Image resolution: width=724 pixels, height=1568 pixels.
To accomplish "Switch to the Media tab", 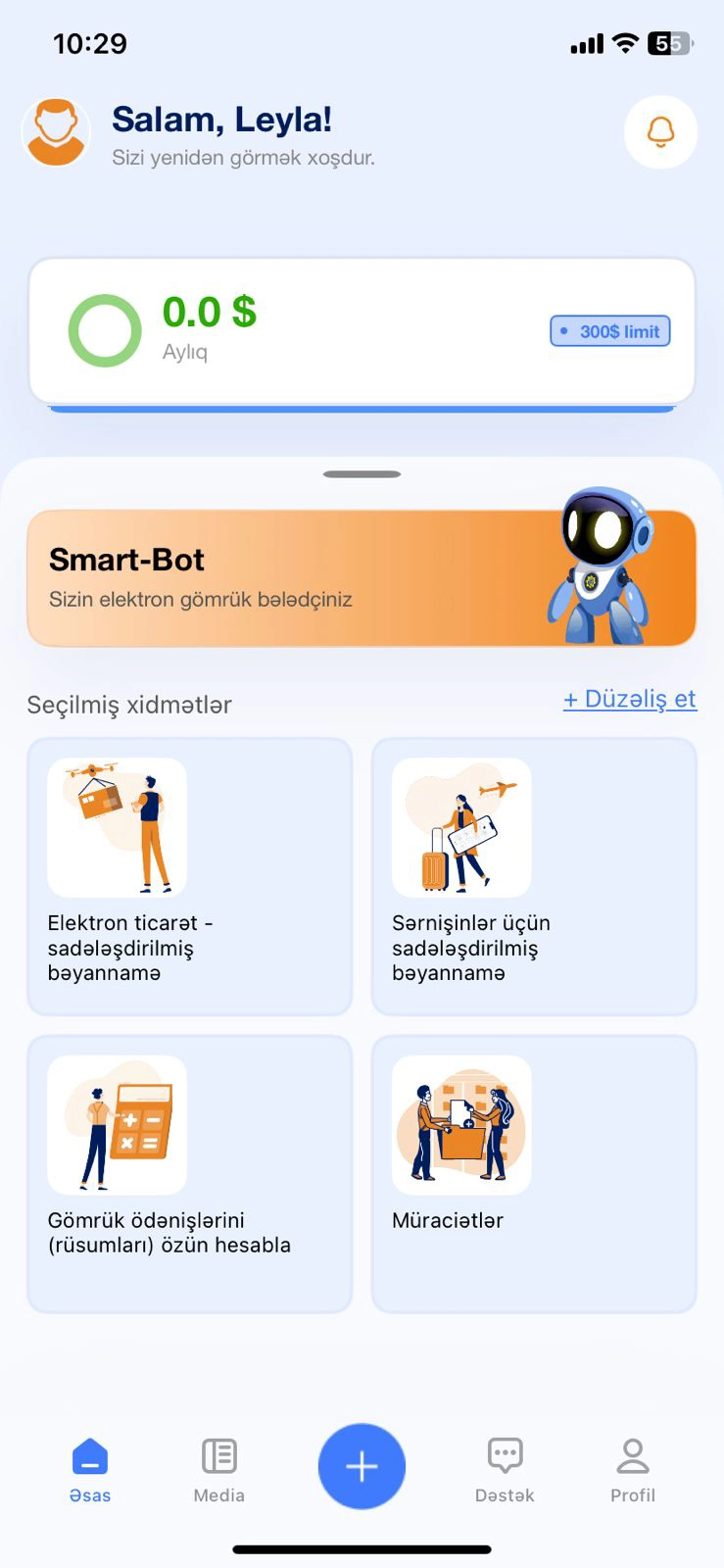I will pyautogui.click(x=218, y=1470).
